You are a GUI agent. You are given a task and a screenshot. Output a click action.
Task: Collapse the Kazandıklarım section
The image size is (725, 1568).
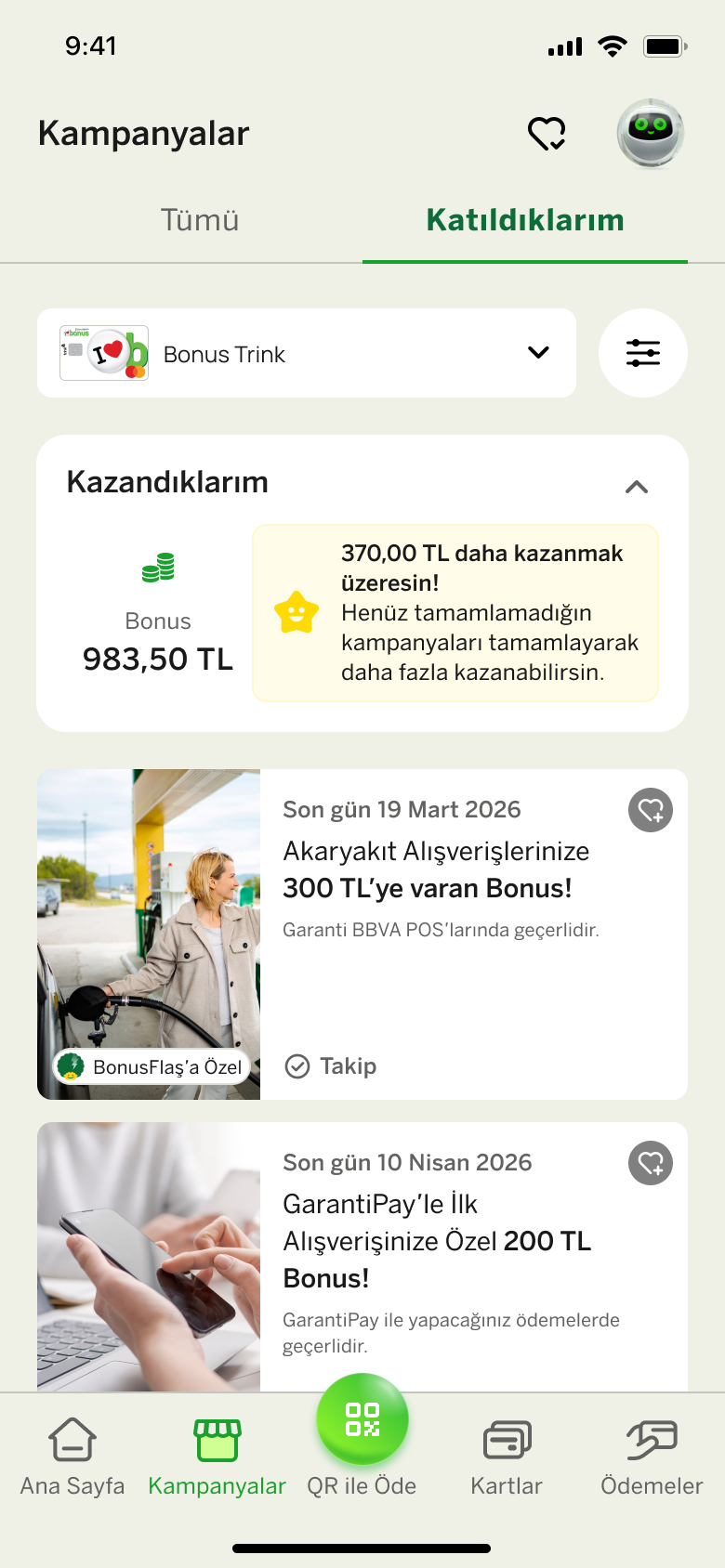[638, 486]
